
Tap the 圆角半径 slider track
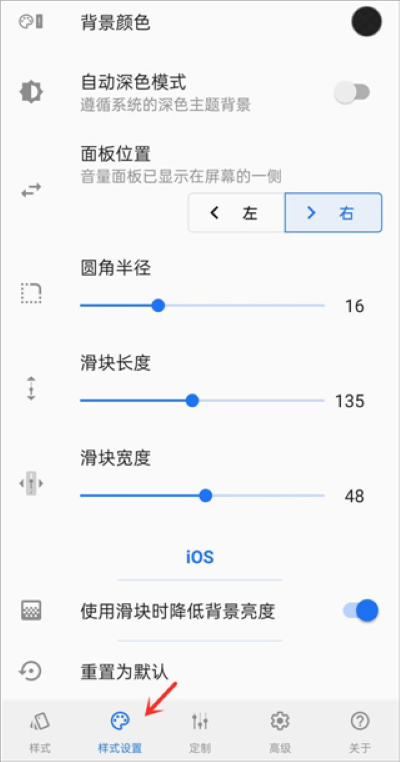[202, 306]
